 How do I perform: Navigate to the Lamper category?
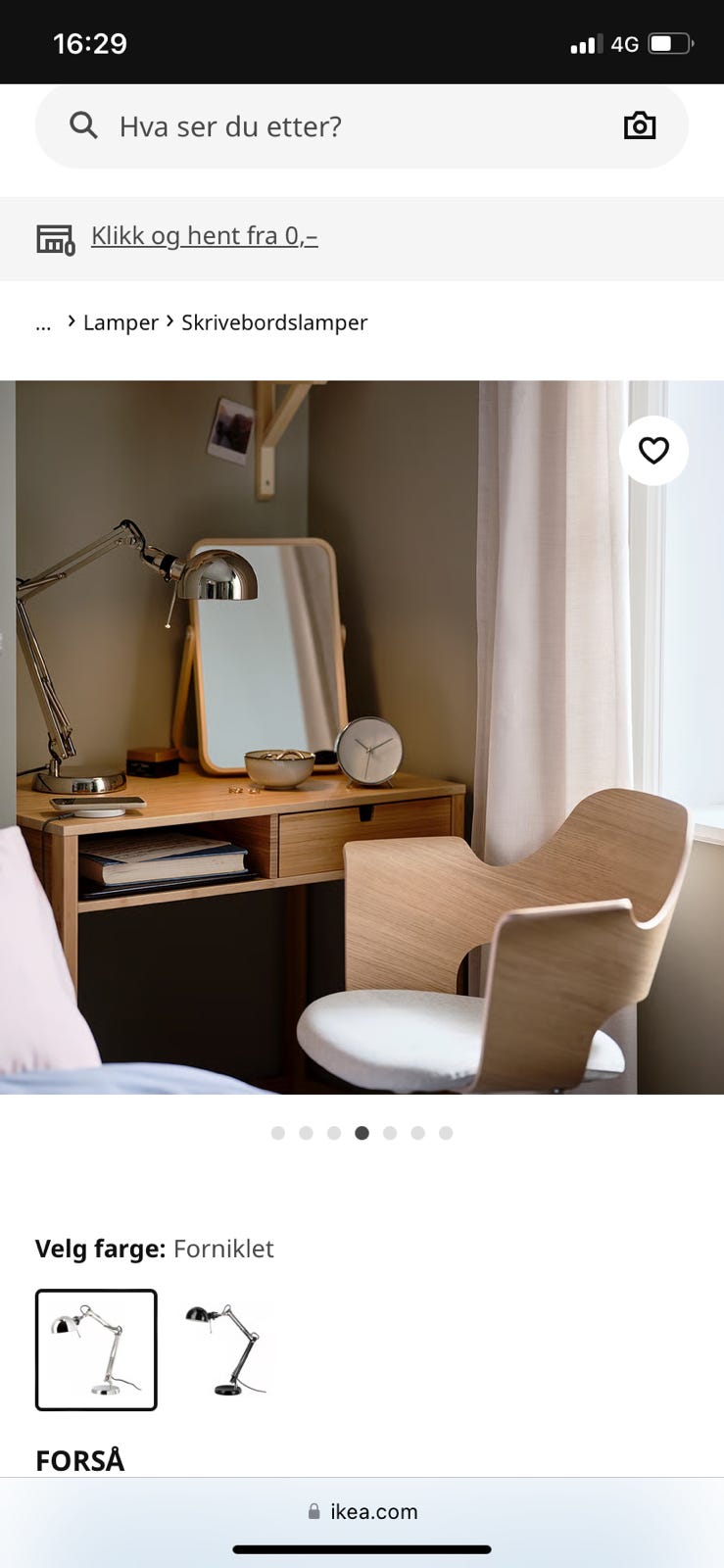point(120,322)
